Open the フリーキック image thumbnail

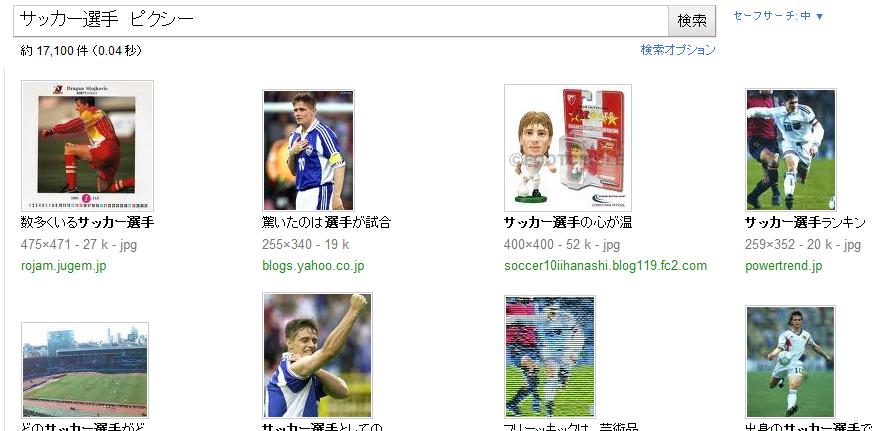549,355
